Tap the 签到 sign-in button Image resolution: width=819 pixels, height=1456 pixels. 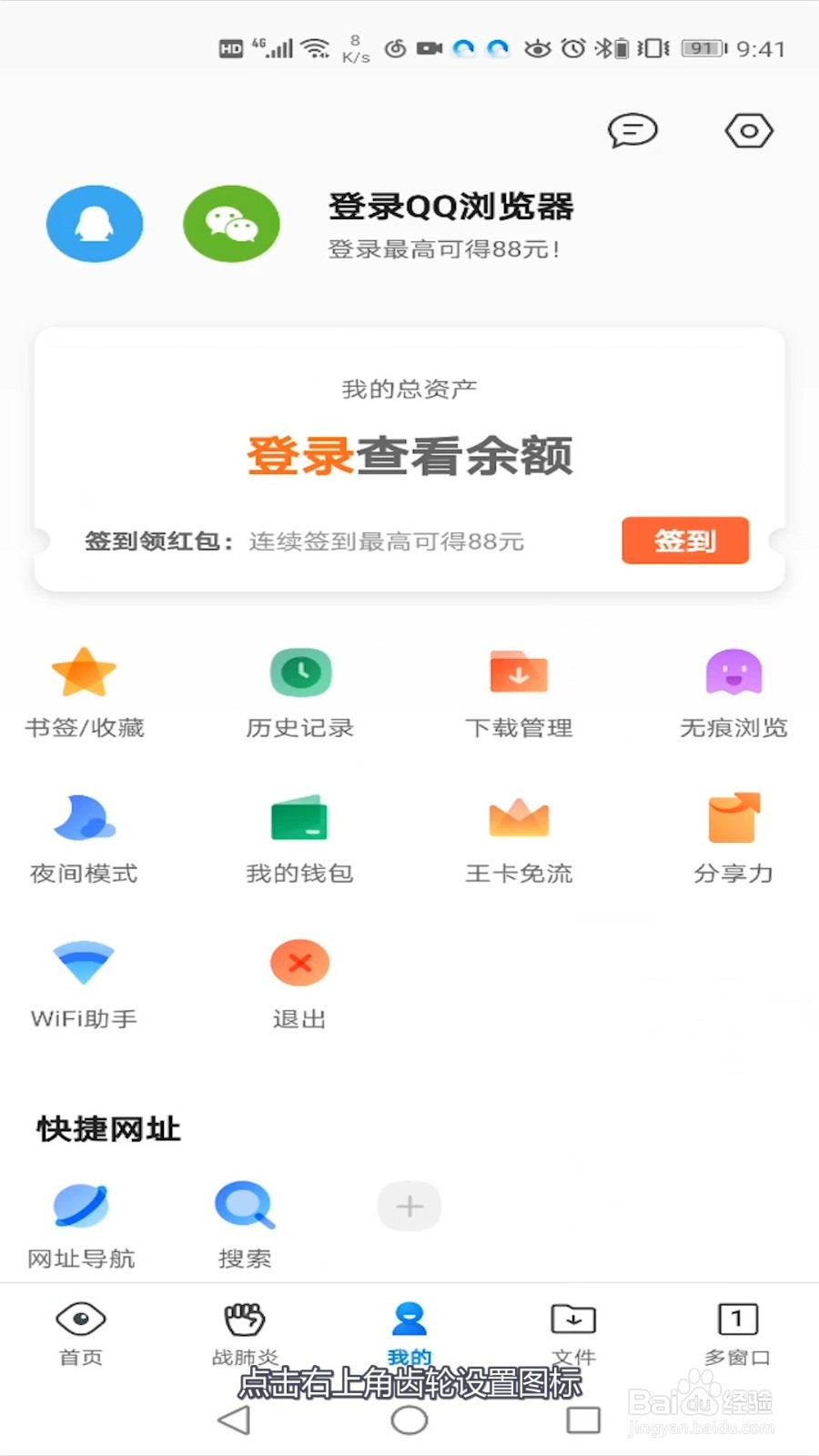tap(684, 541)
